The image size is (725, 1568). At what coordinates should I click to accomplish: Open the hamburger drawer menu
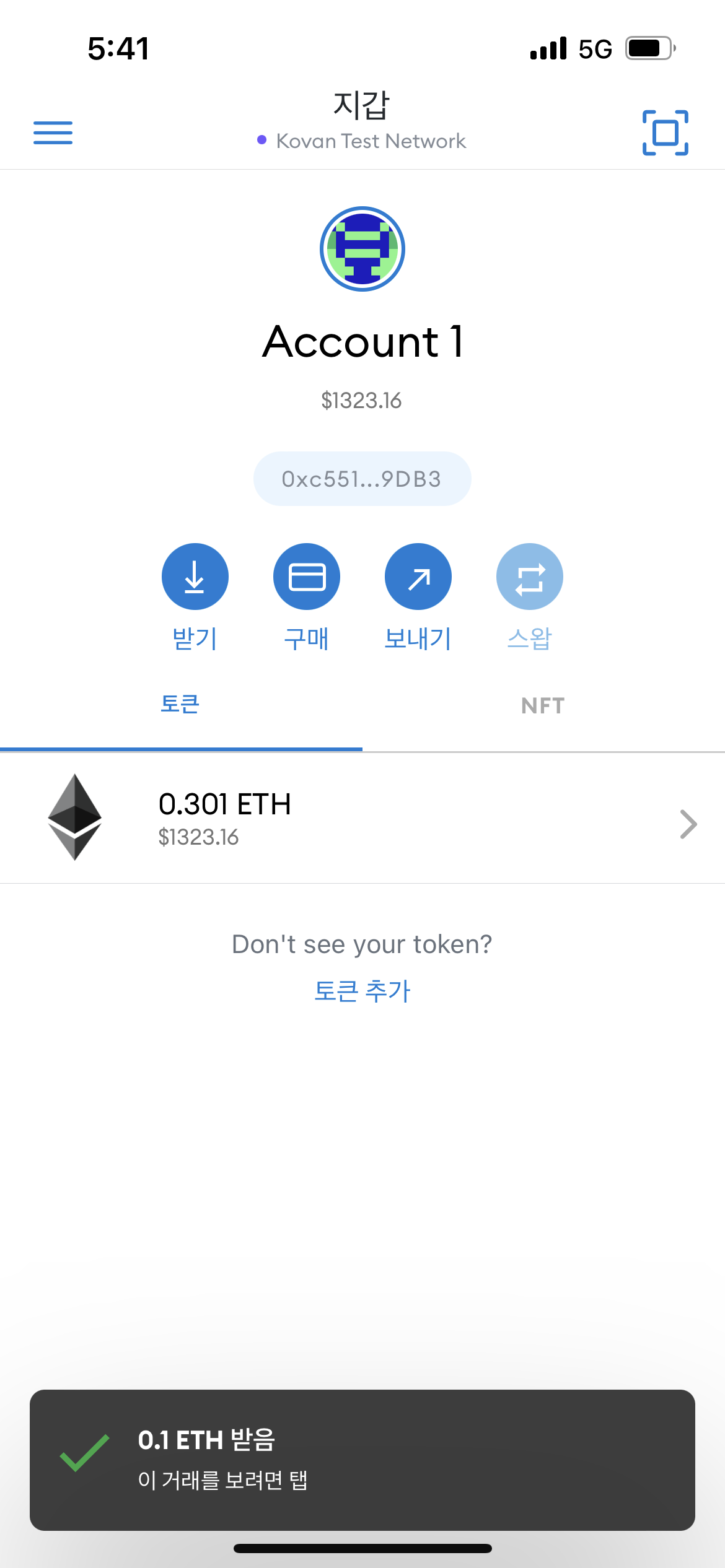[53, 133]
